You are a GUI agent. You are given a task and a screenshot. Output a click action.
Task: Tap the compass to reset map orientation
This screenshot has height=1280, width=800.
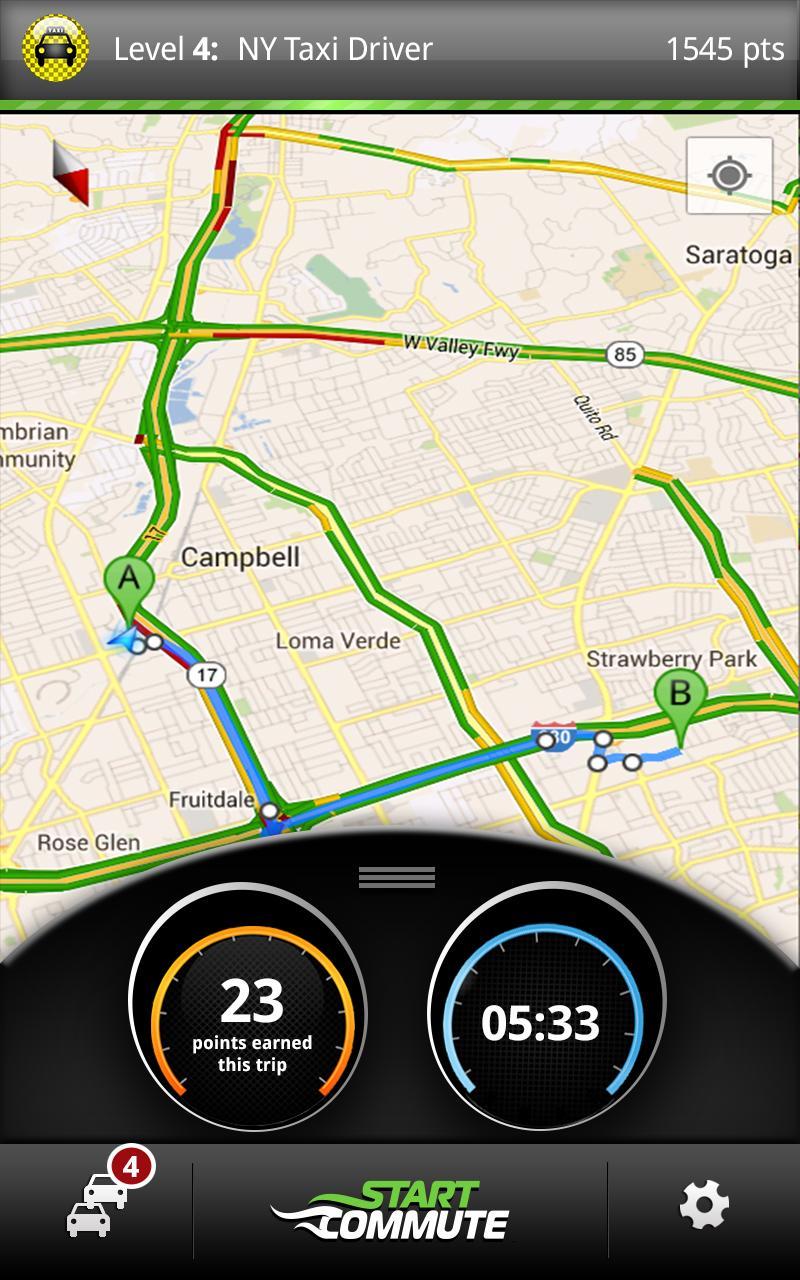point(71,172)
